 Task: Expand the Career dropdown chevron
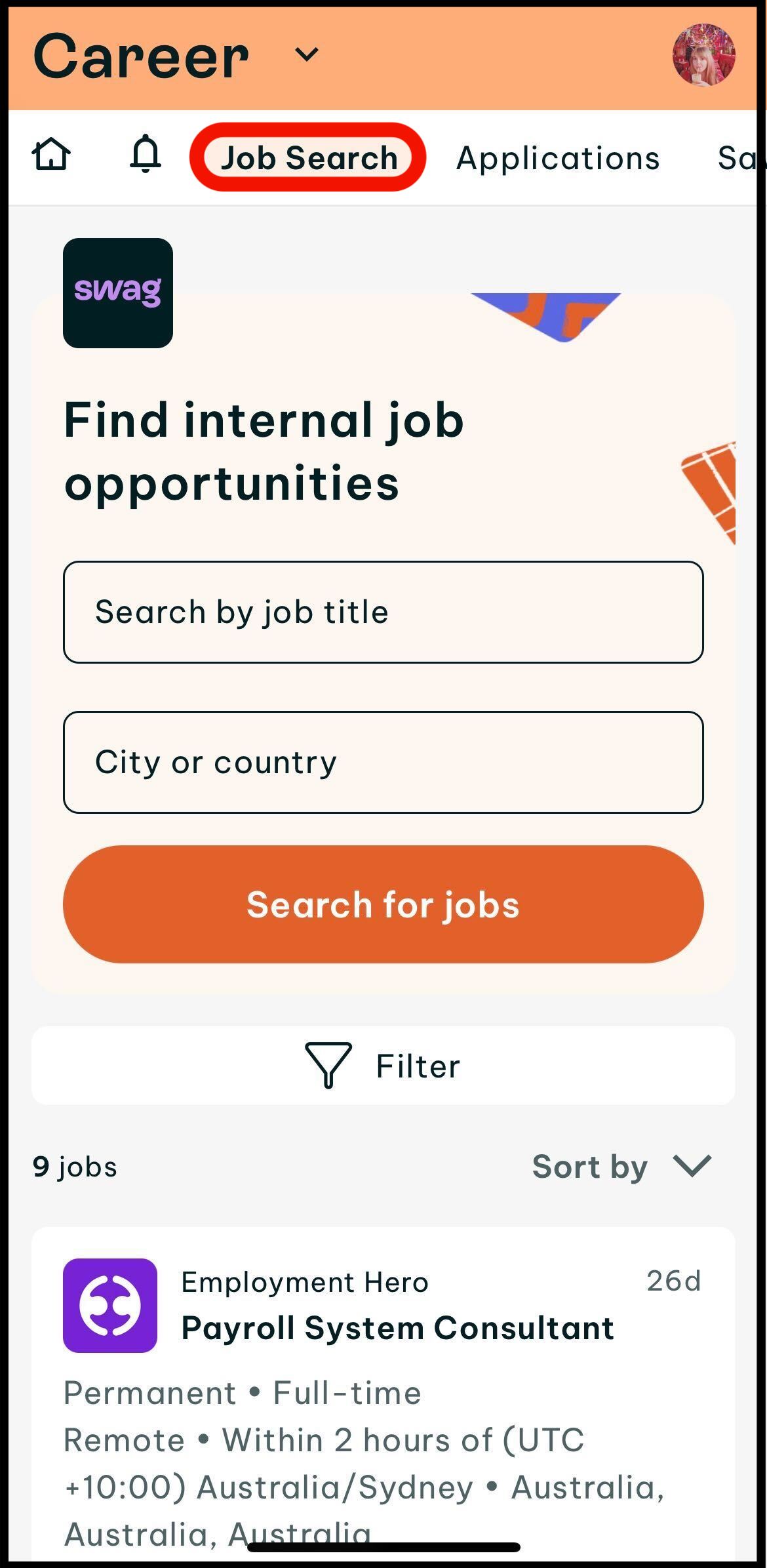click(307, 54)
